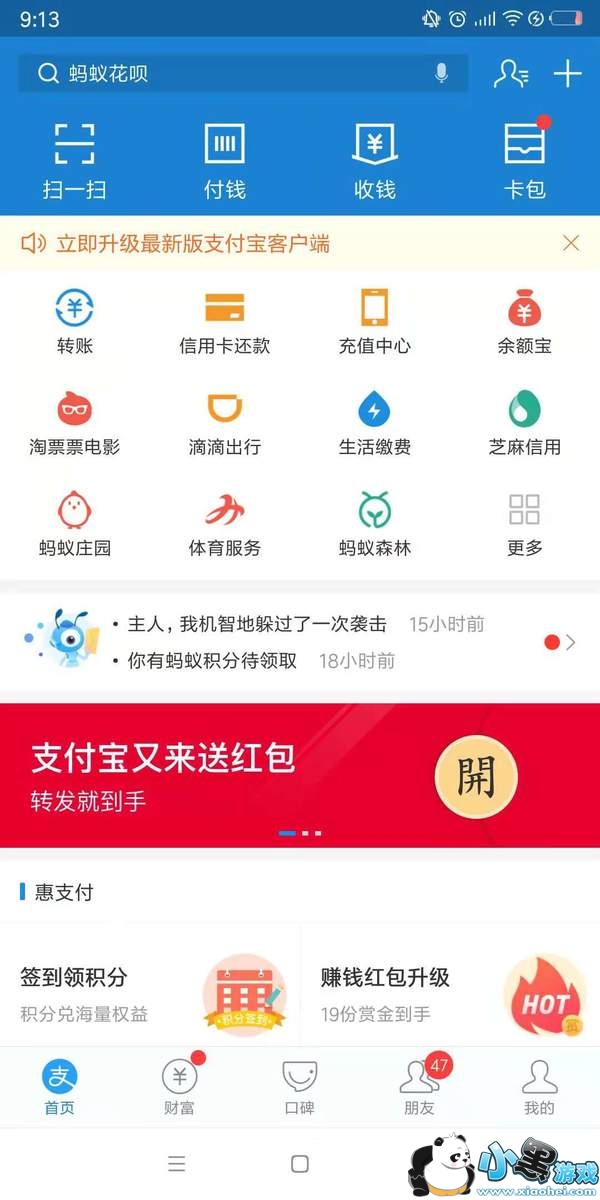Open 付钱 payment code
Viewport: 600px width, 1200px height.
tap(224, 160)
